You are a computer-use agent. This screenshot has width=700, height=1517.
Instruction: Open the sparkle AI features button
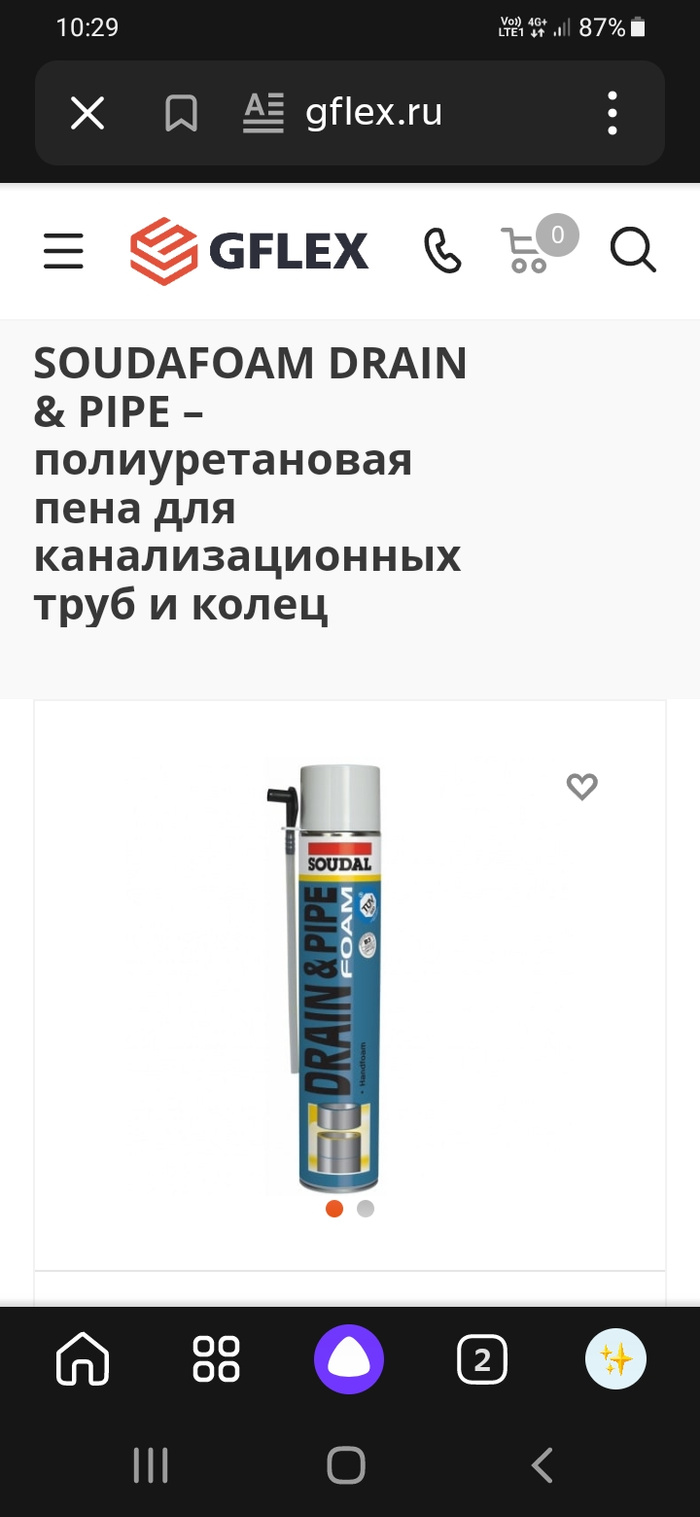615,1360
